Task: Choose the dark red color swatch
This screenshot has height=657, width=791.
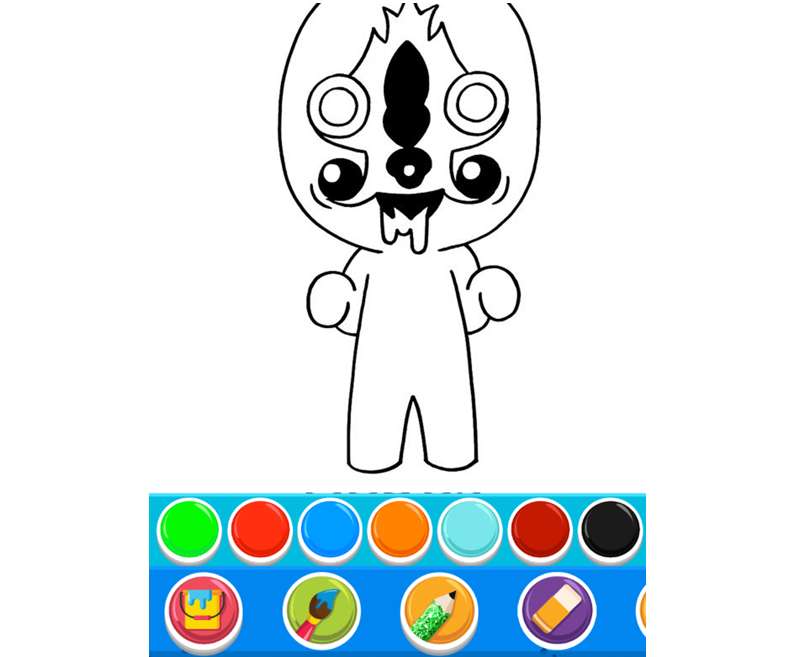Action: pos(540,529)
